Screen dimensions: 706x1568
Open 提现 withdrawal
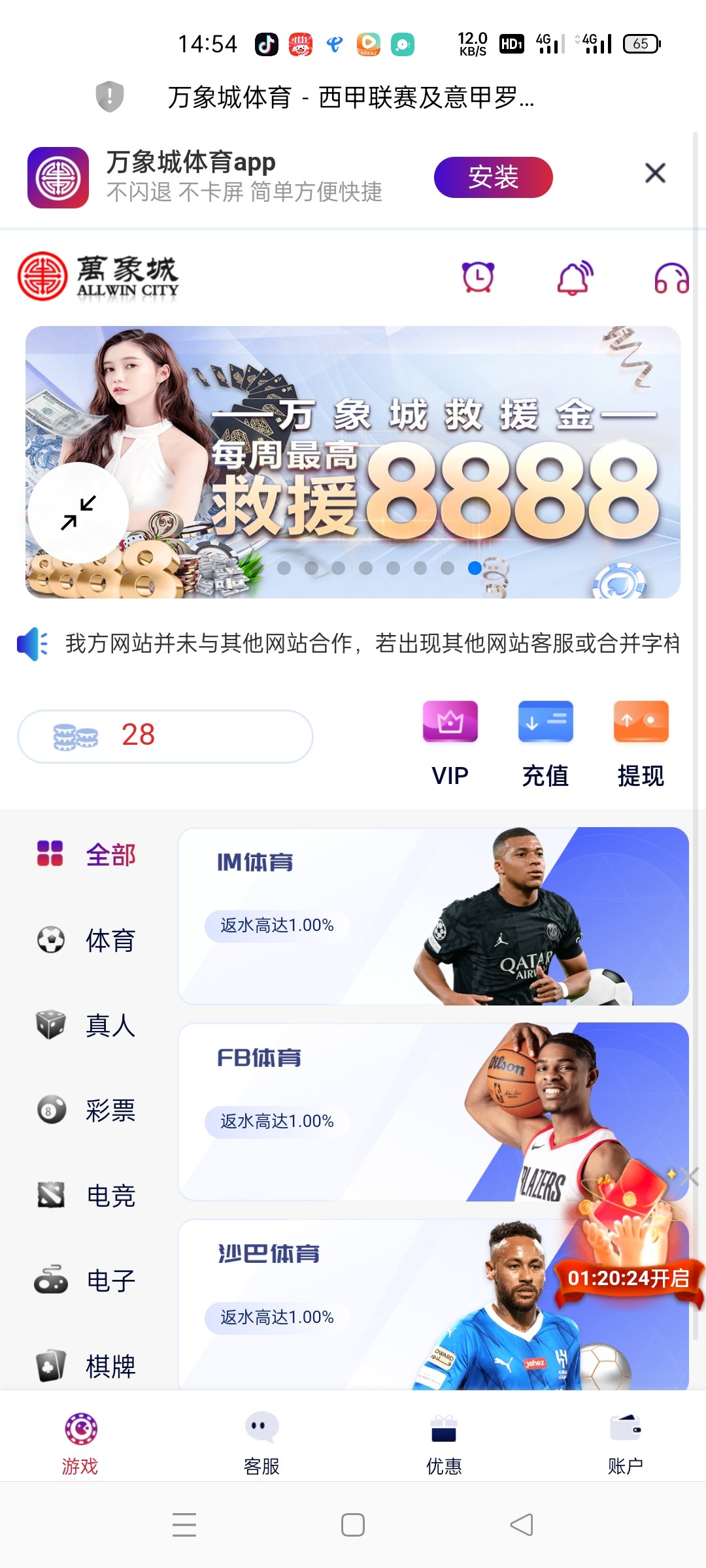641,743
